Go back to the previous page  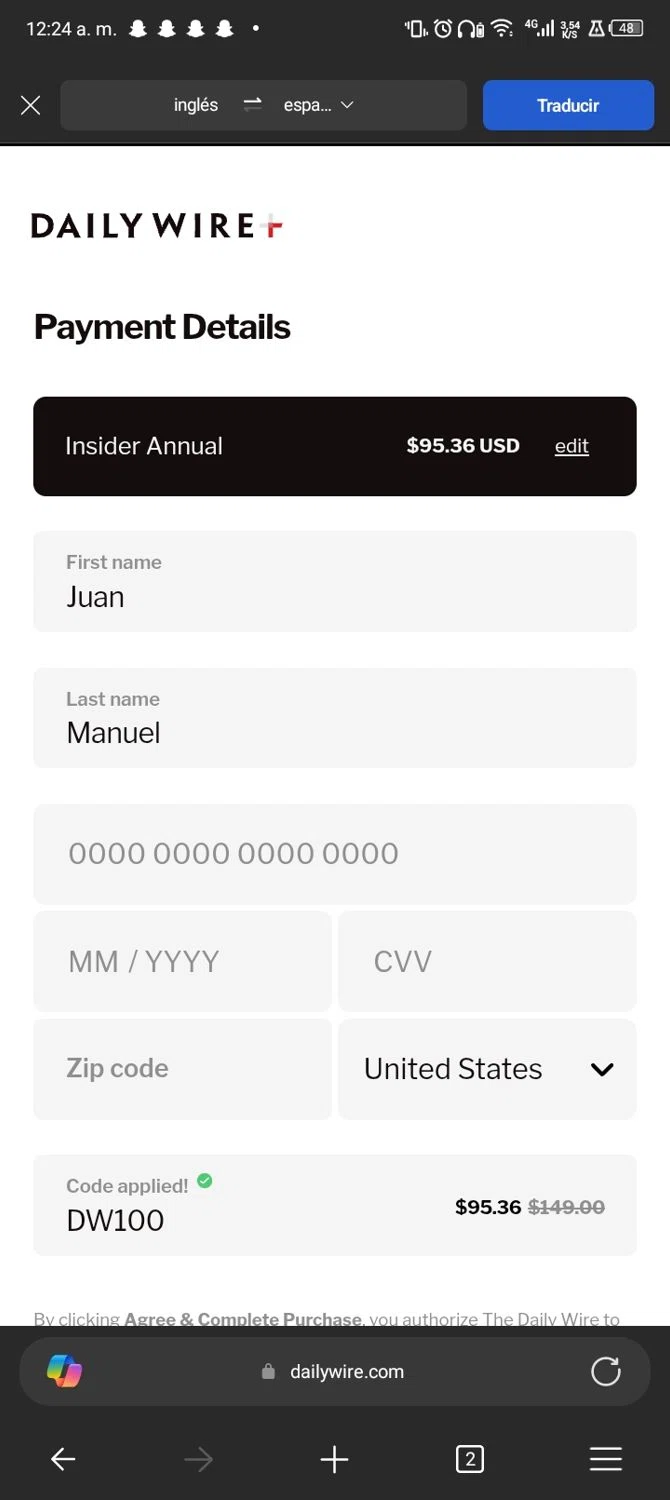coord(63,1460)
